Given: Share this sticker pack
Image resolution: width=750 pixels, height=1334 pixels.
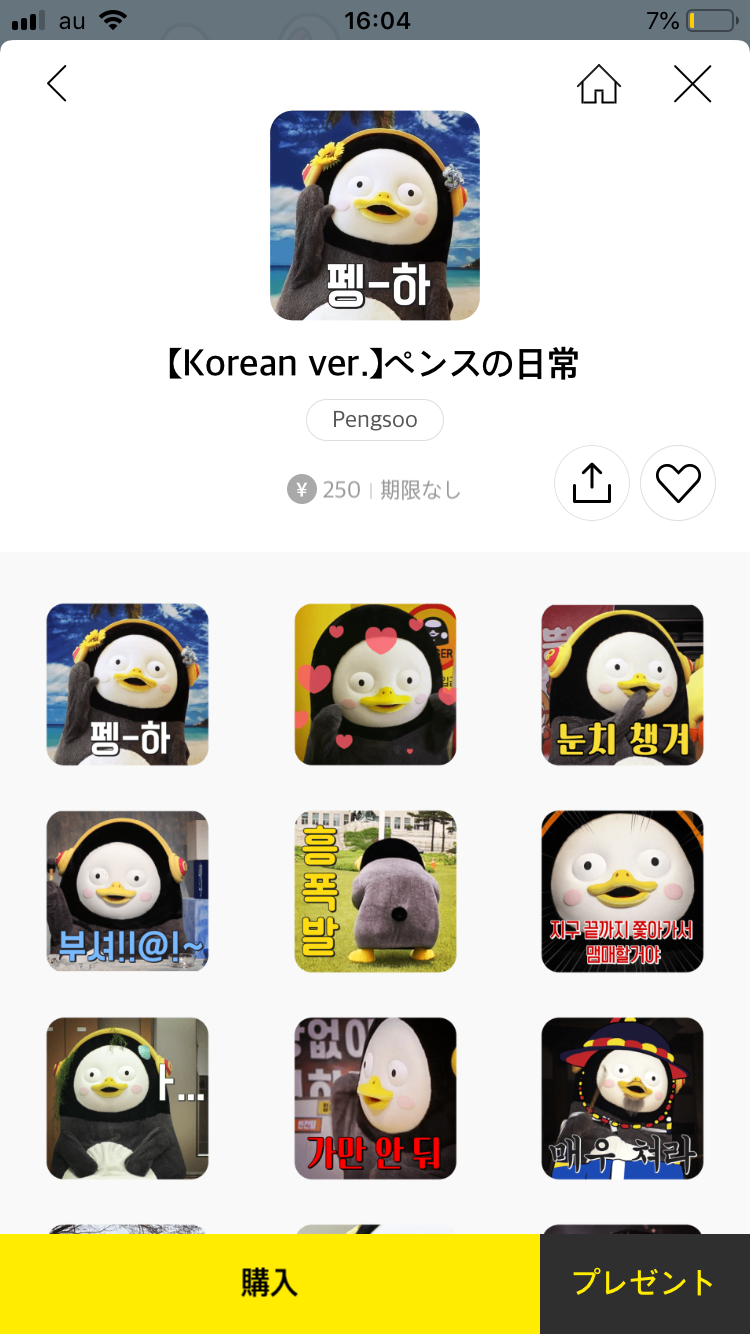Looking at the screenshot, I should [592, 482].
